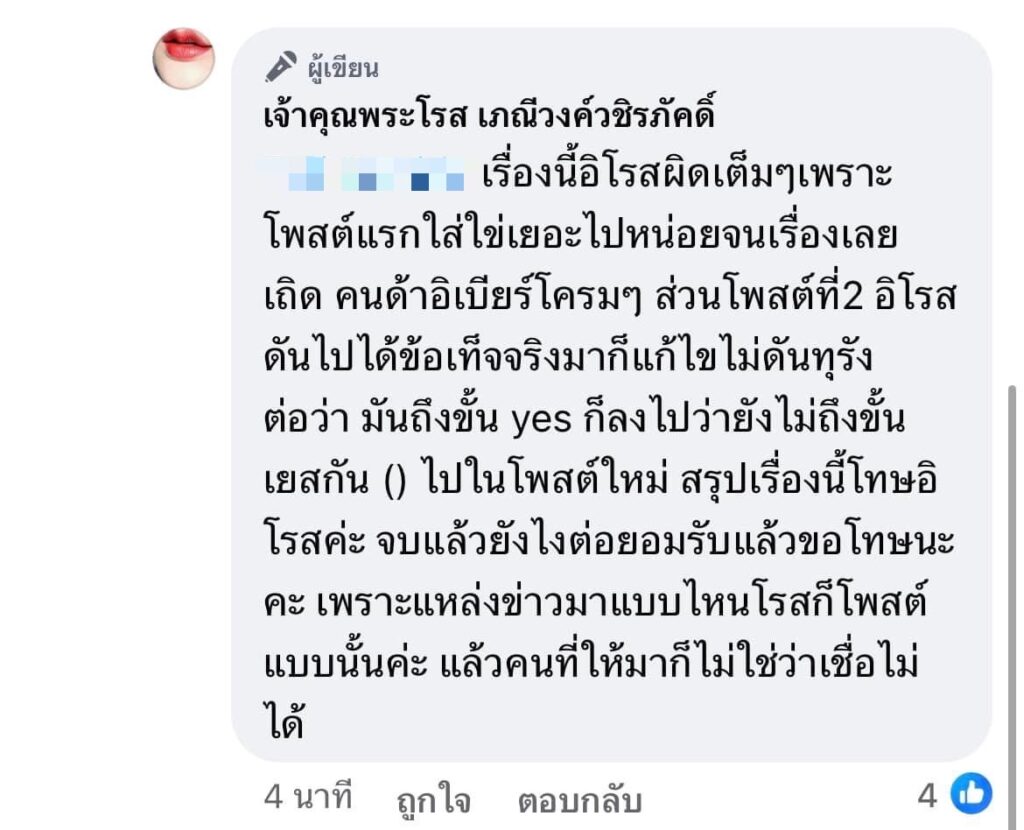1024x830 pixels.
Task: Reply to the comment via ตอบกลับ
Action: [579, 800]
